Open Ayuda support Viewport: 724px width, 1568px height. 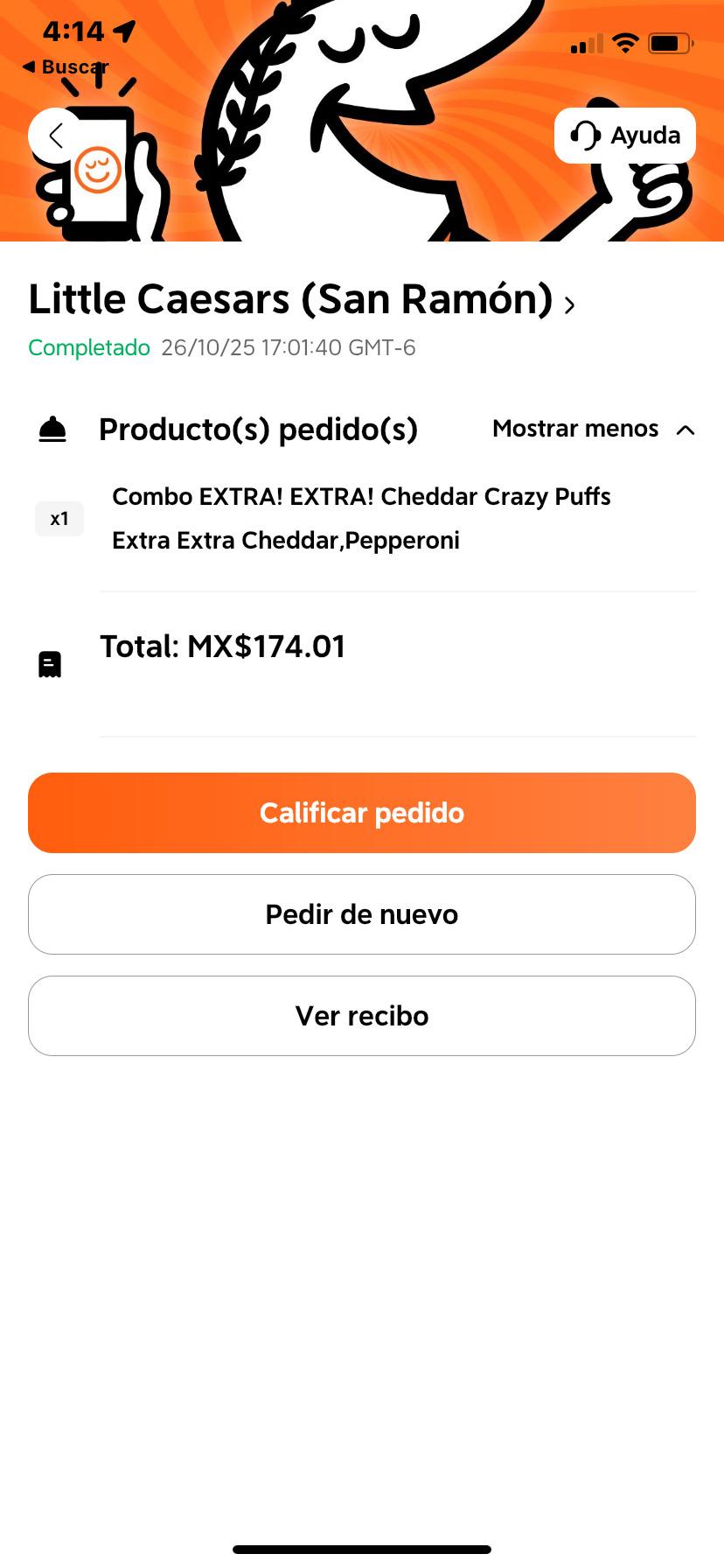coord(624,136)
